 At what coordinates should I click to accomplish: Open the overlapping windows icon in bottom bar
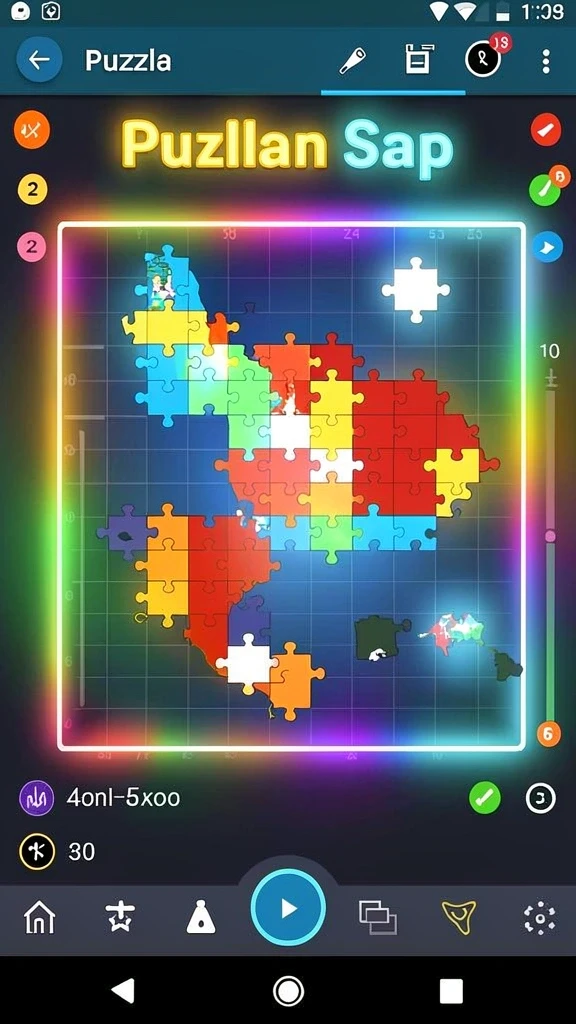pyautogui.click(x=377, y=916)
